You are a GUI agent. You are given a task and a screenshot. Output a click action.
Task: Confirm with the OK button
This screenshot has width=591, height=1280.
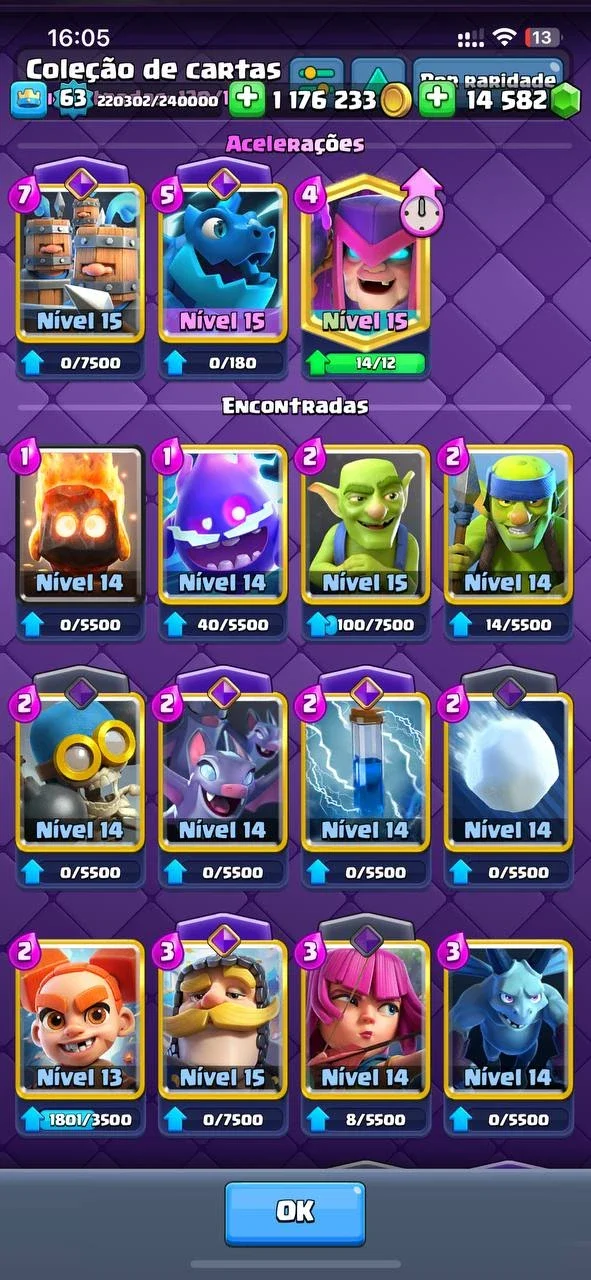[295, 1212]
